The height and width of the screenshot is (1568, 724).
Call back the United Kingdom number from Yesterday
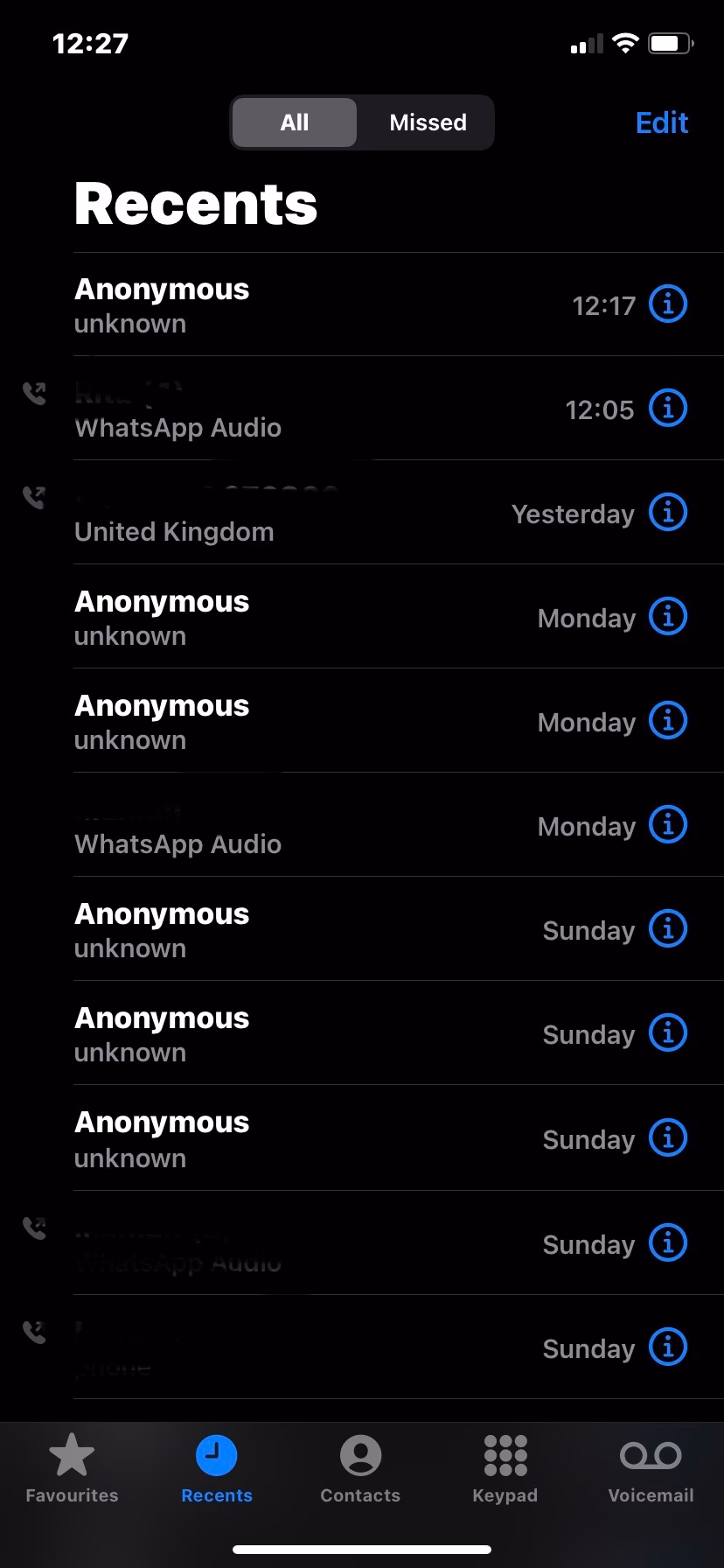pos(262,512)
